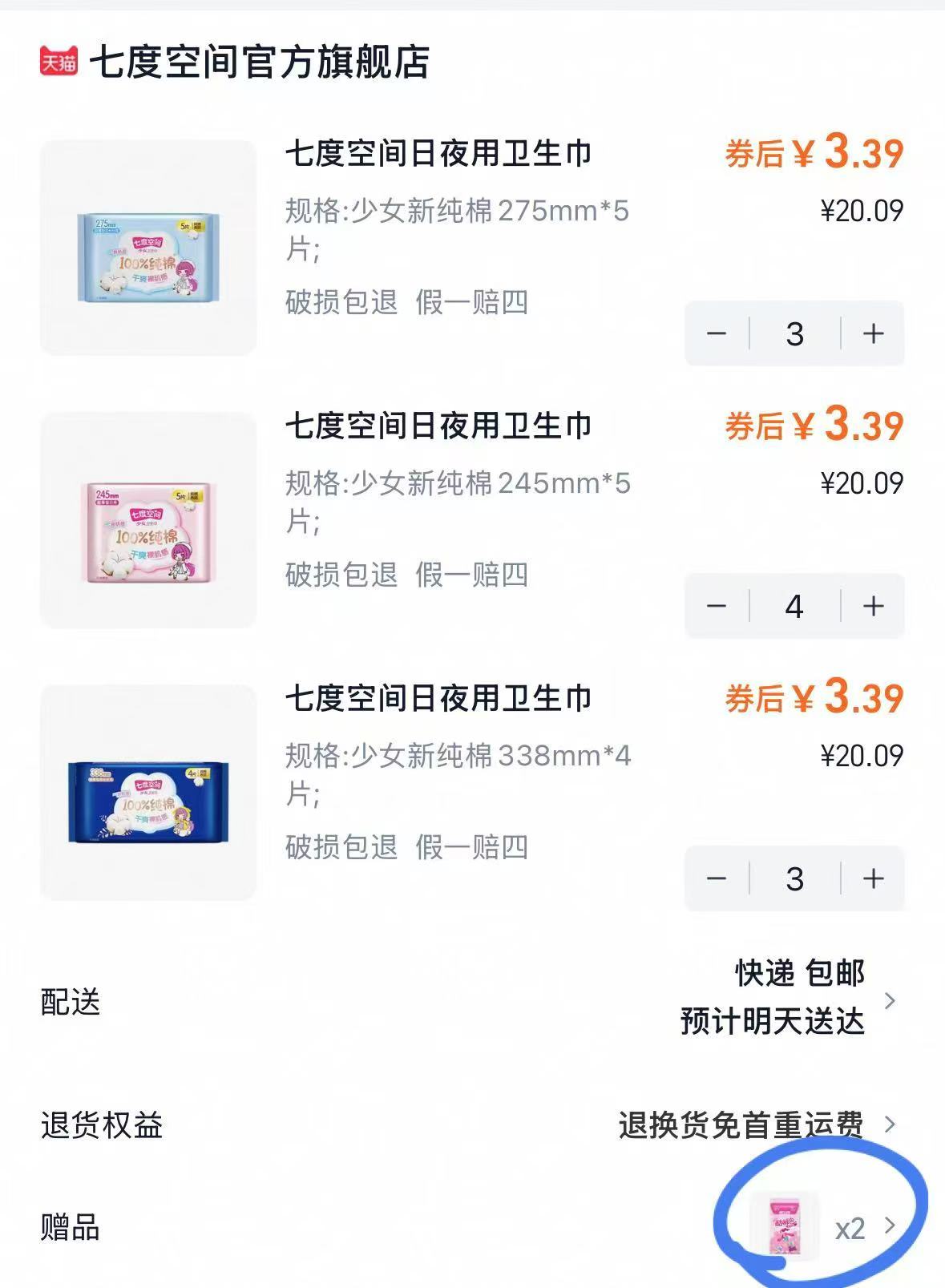Screen dimensions: 945x1288
Task: Click the 预计明天送达 delivery estimate
Action: click(x=772, y=1022)
